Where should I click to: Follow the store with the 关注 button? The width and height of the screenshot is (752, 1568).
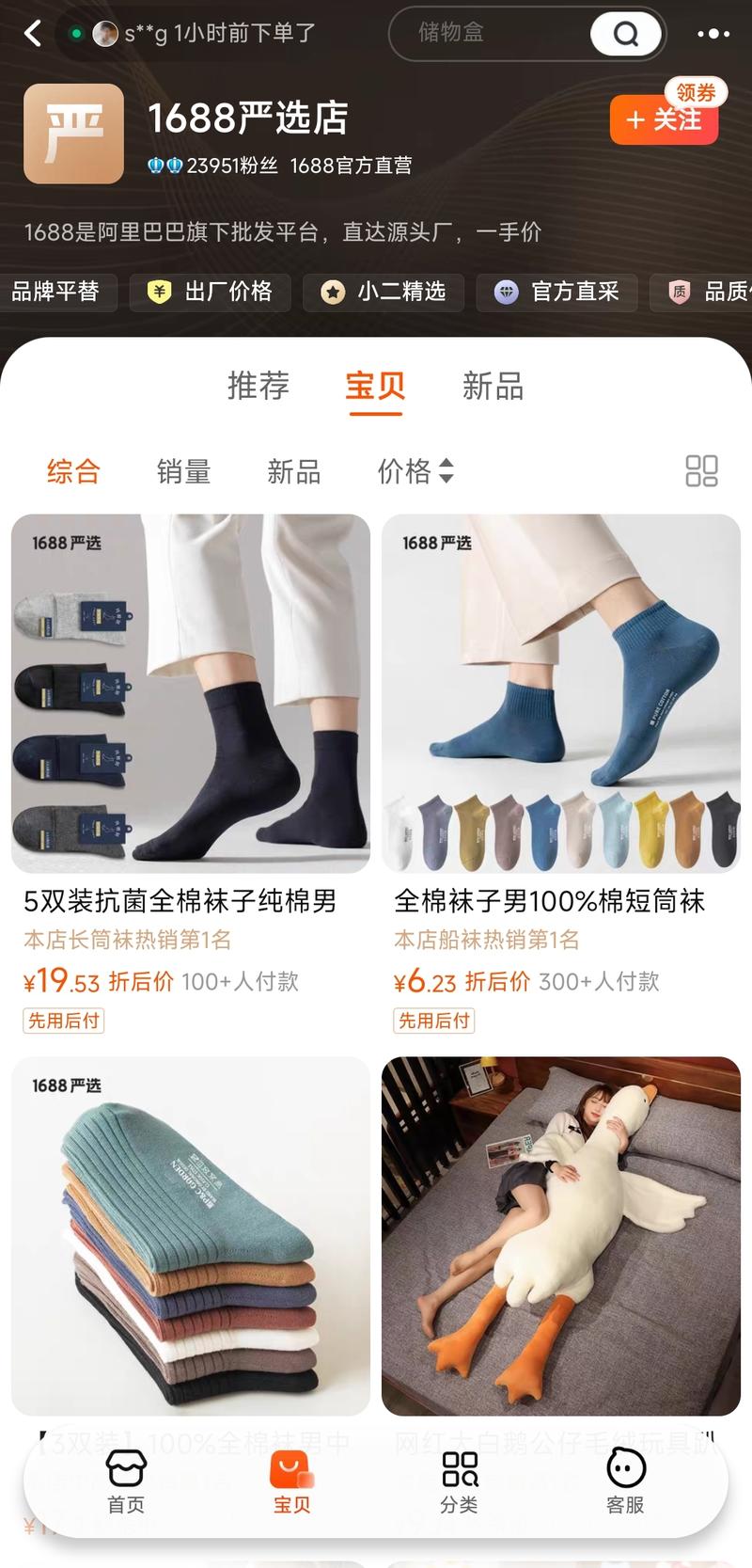coord(665,119)
